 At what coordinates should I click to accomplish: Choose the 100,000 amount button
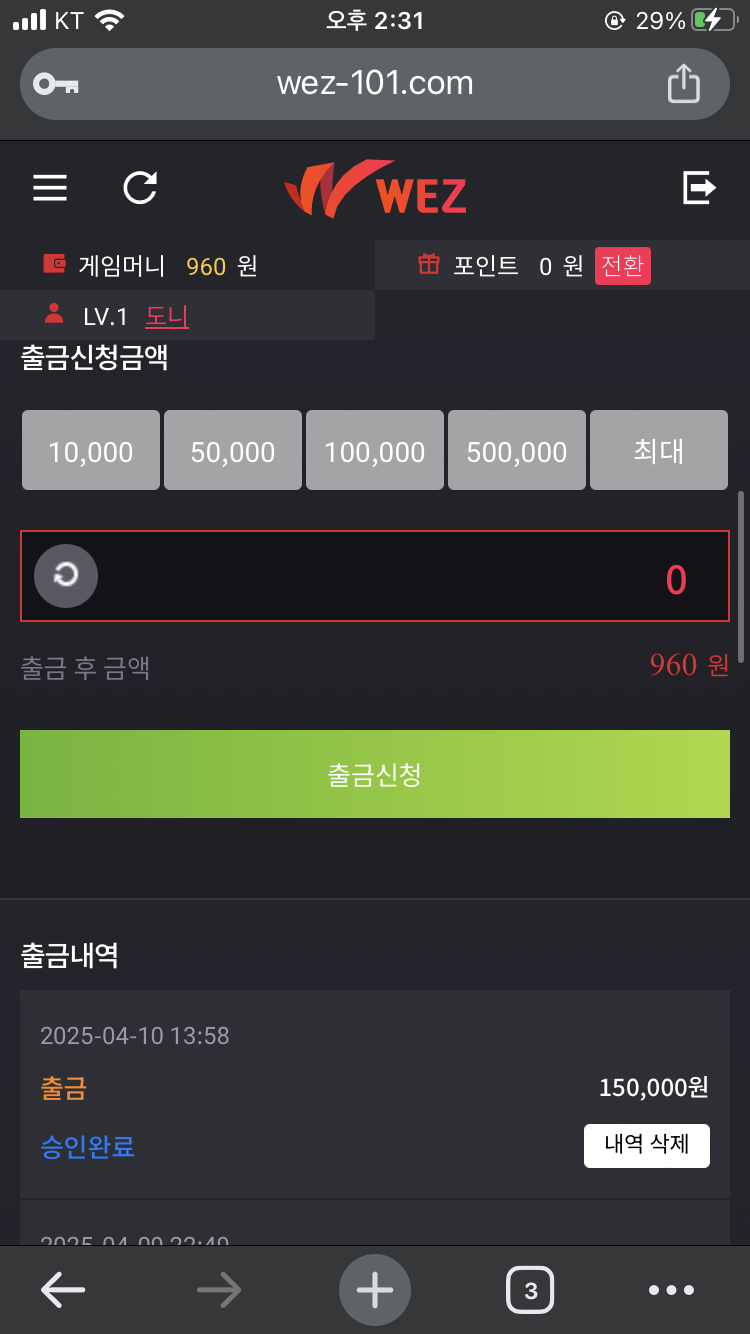point(375,451)
